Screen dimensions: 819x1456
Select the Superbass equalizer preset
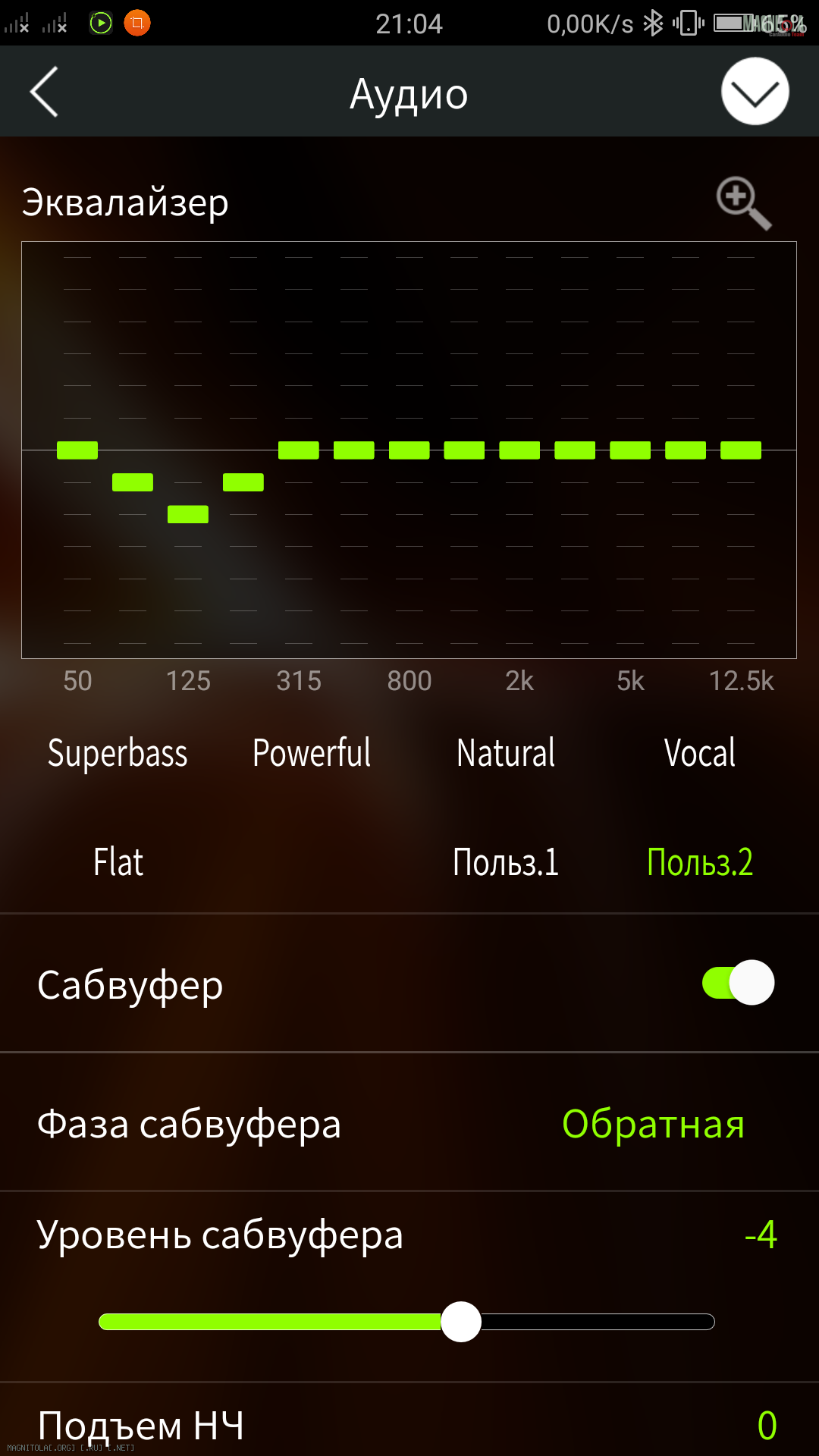pos(118,753)
